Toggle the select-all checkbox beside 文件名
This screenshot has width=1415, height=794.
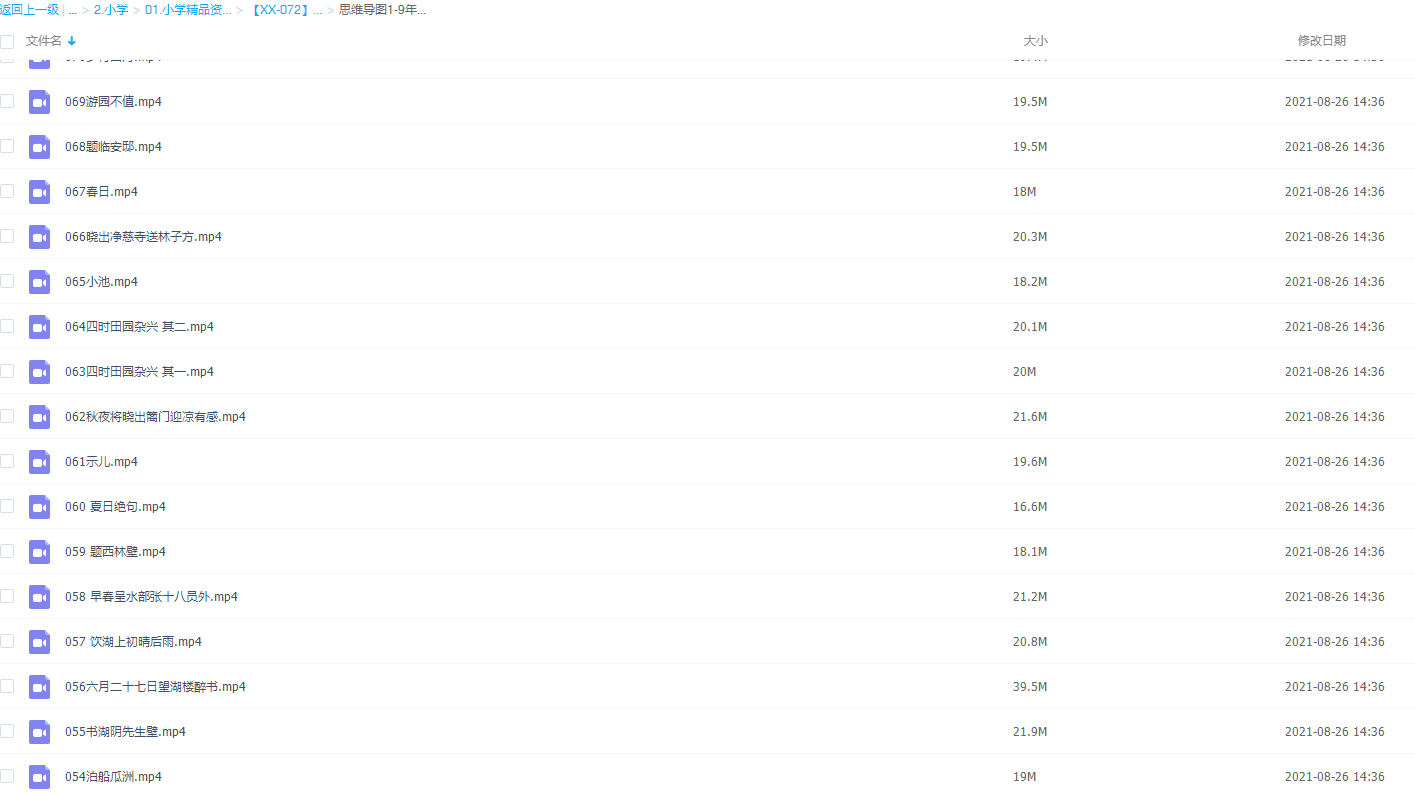7,42
